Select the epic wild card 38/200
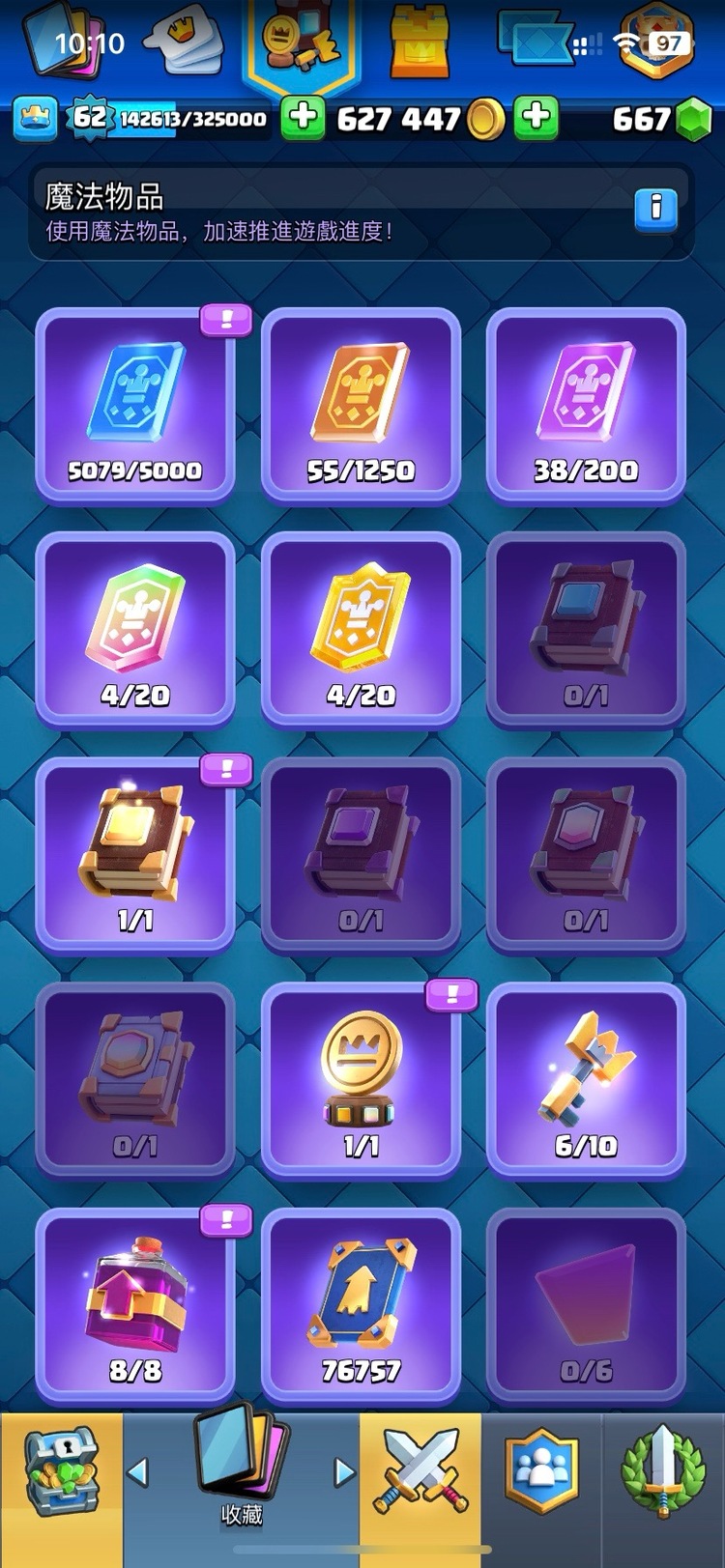 point(586,406)
